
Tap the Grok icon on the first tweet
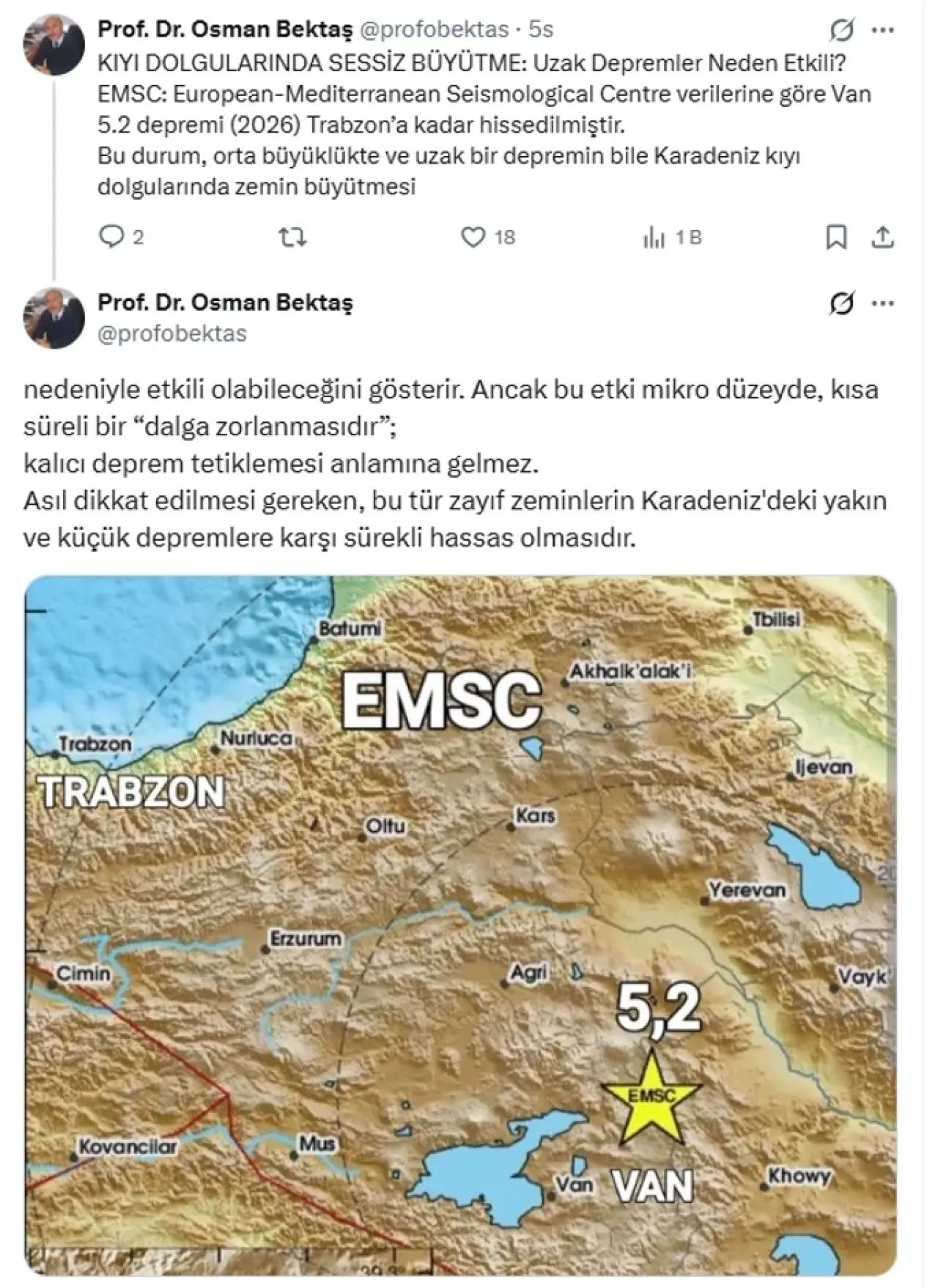842,30
